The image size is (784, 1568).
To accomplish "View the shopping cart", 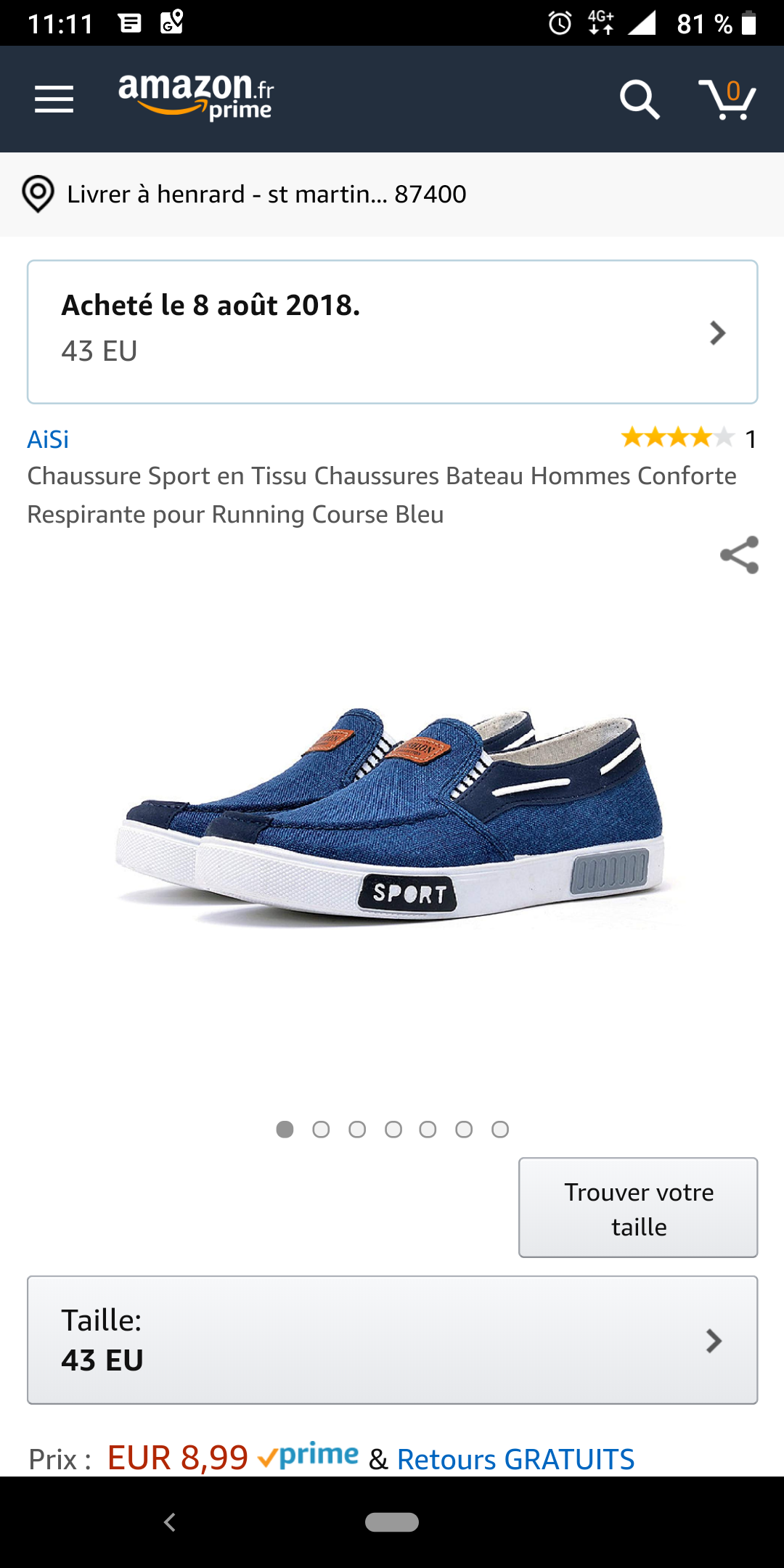I will tap(727, 99).
